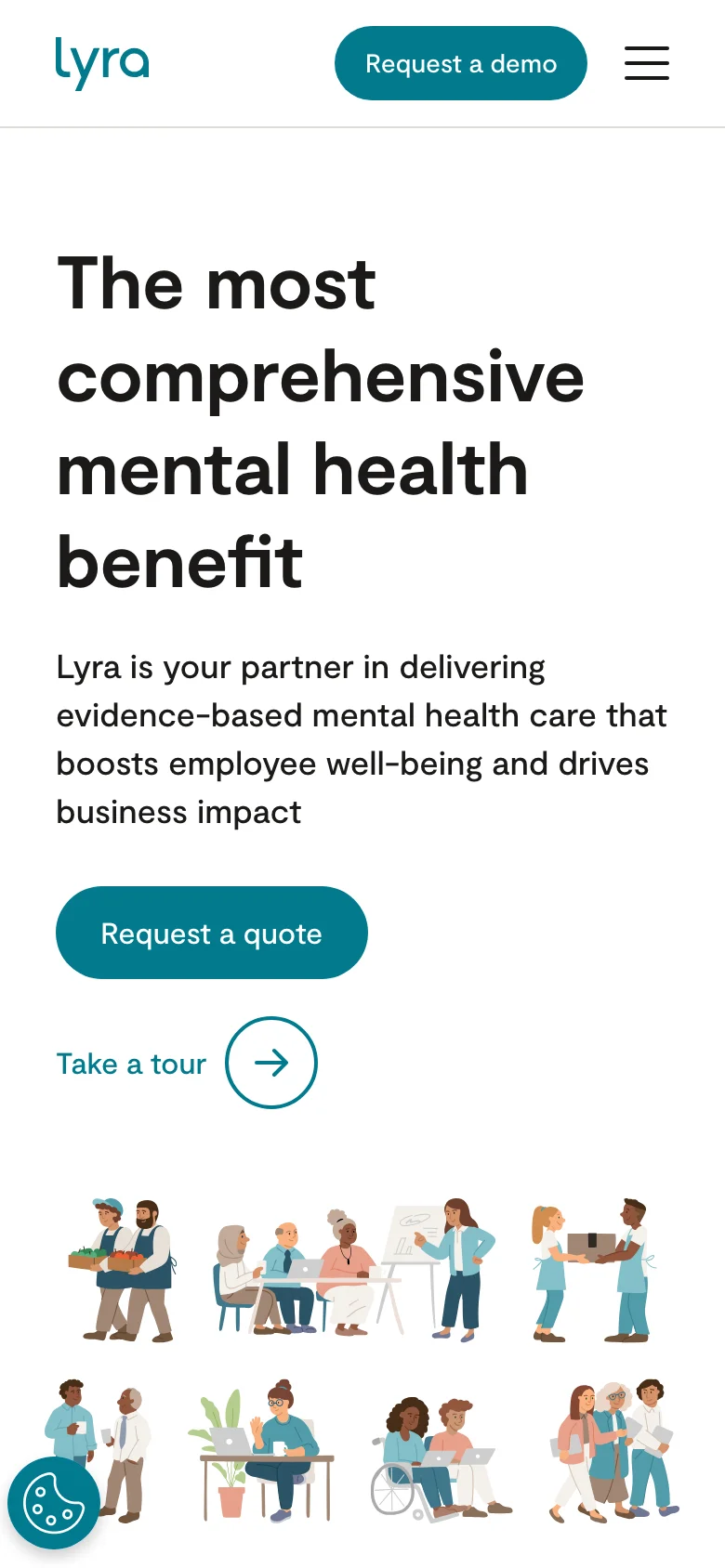The width and height of the screenshot is (725, 1568).
Task: Click the main headline text
Action: pyautogui.click(x=321, y=418)
